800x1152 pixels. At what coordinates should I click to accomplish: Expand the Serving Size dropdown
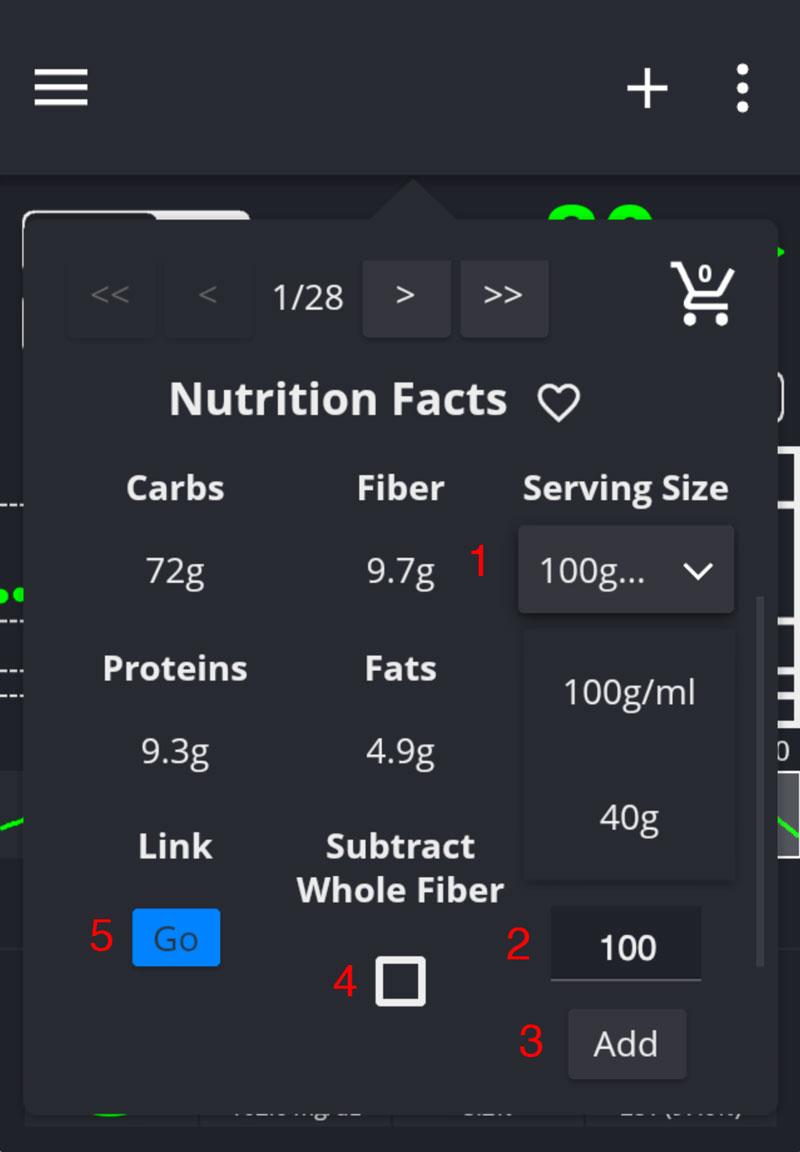(x=626, y=570)
